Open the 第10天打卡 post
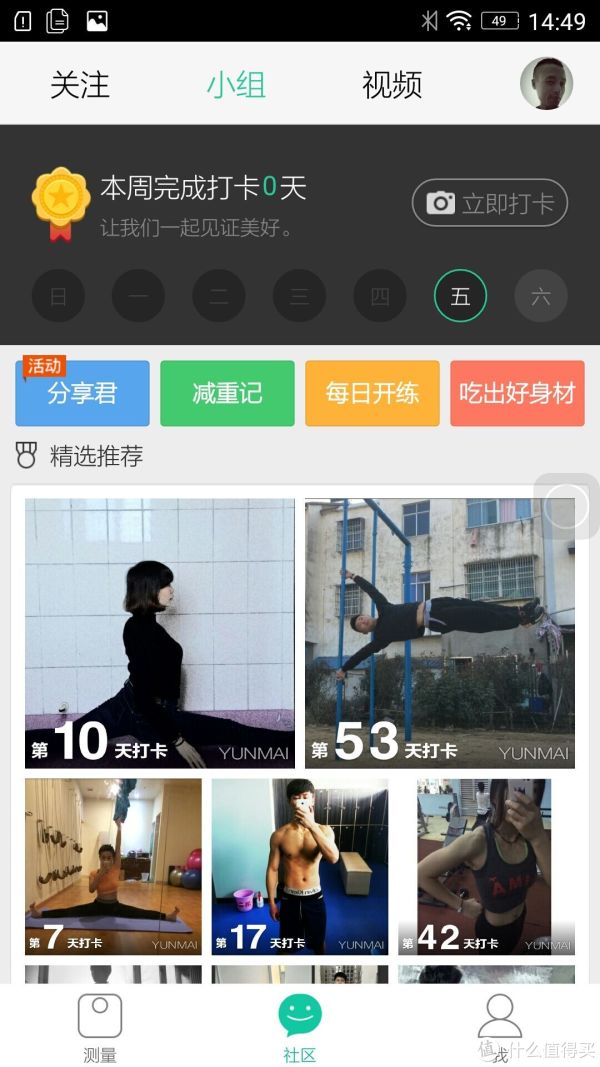 pos(160,633)
